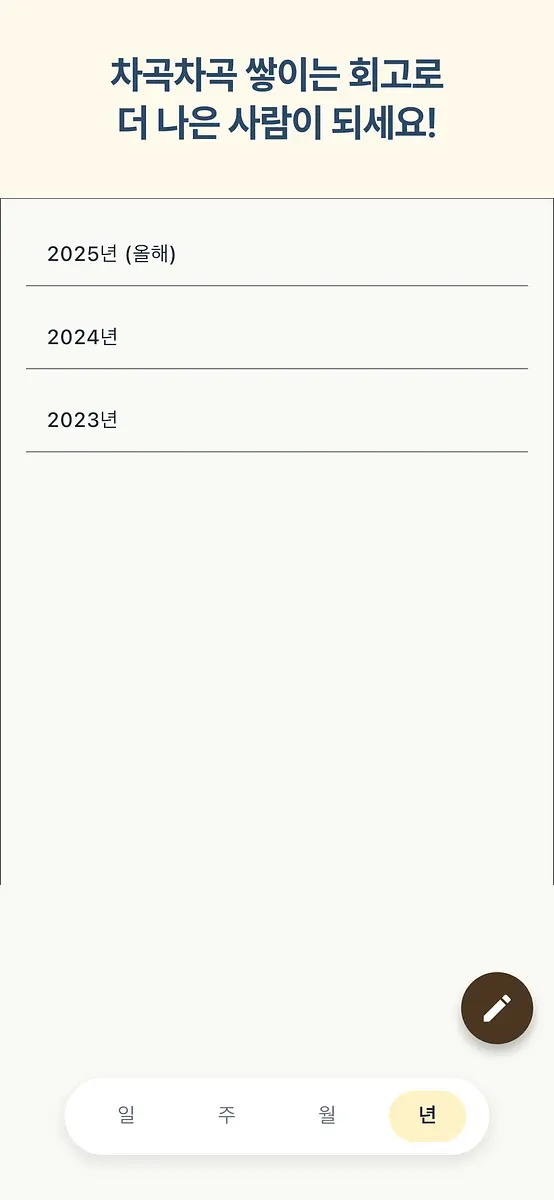This screenshot has height=1200, width=554.
Task: Switch to the 주 tab
Action: point(227,1116)
